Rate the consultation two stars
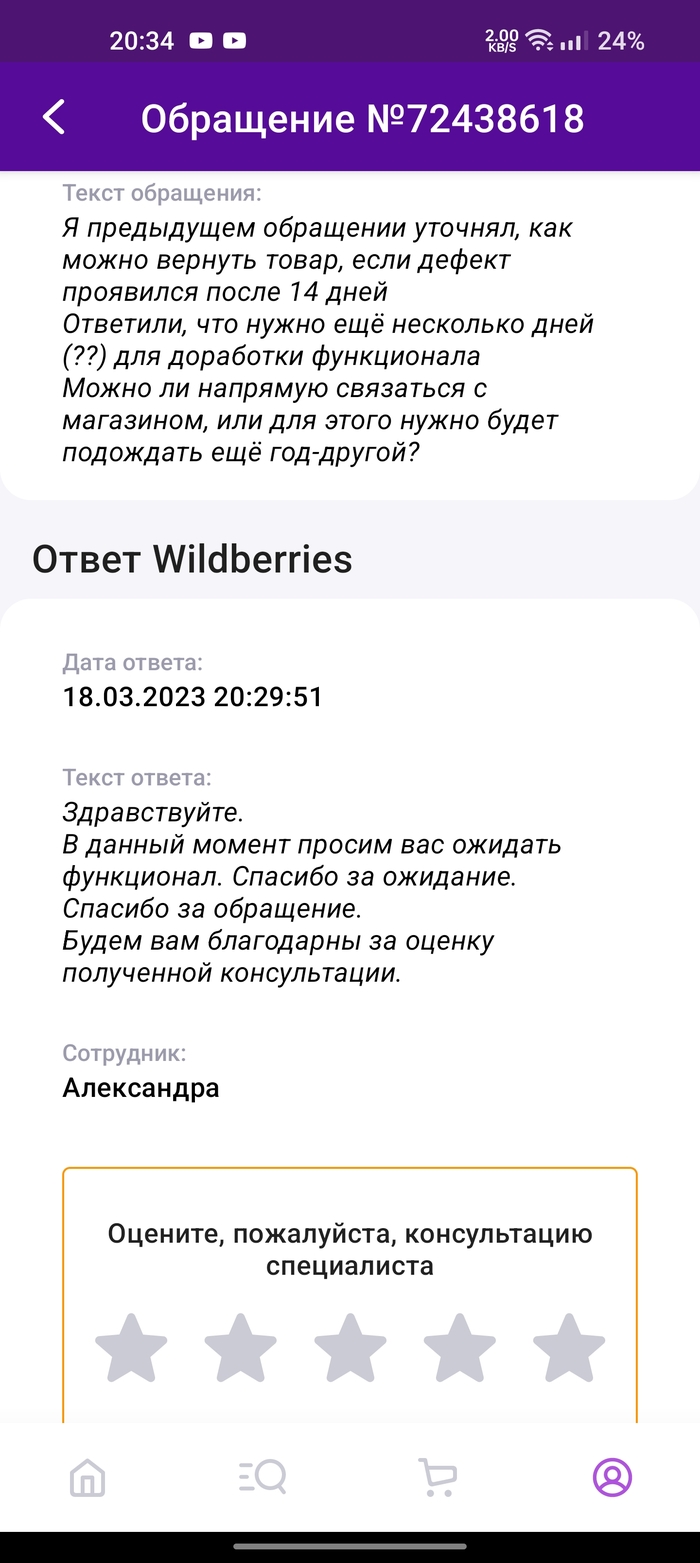This screenshot has width=700, height=1563. (x=240, y=1349)
